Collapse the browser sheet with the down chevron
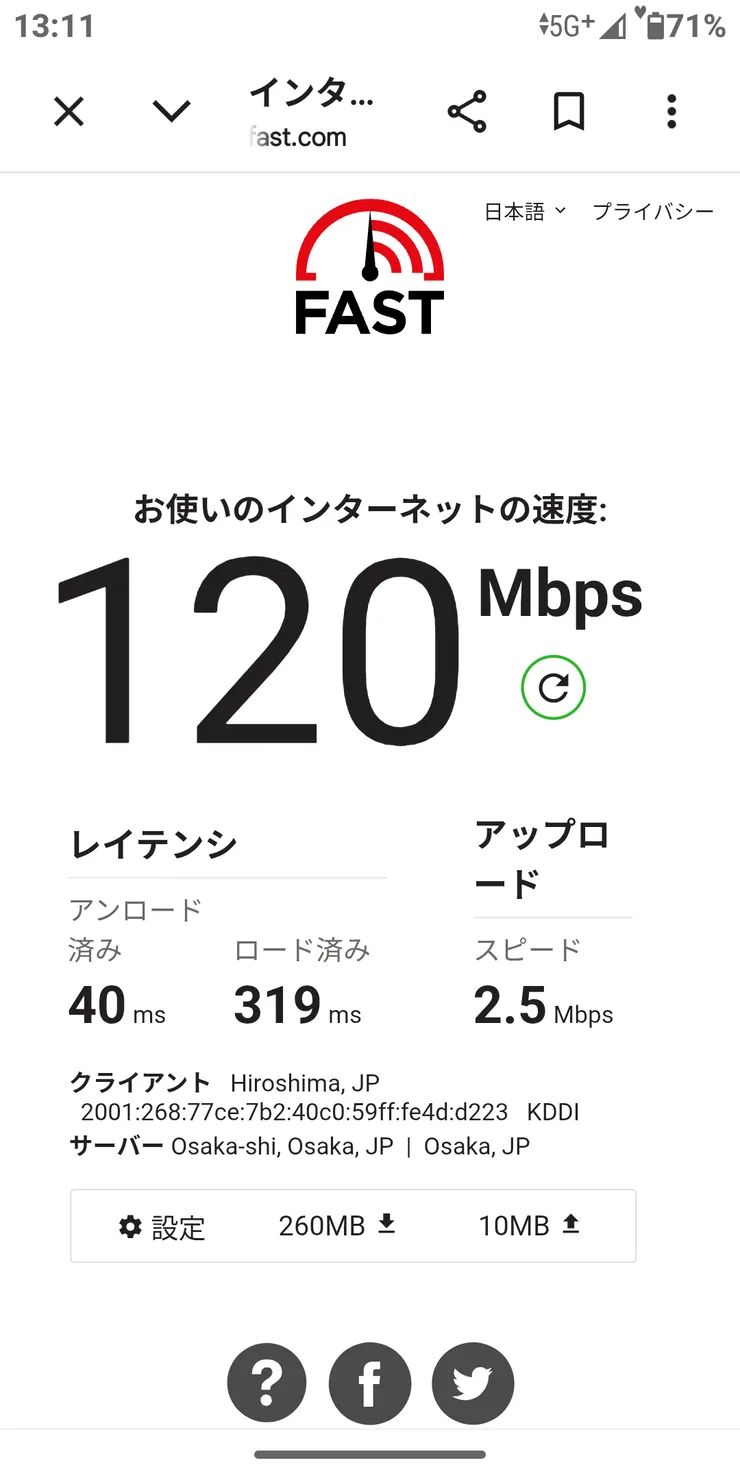The image size is (740, 1480). [x=171, y=111]
